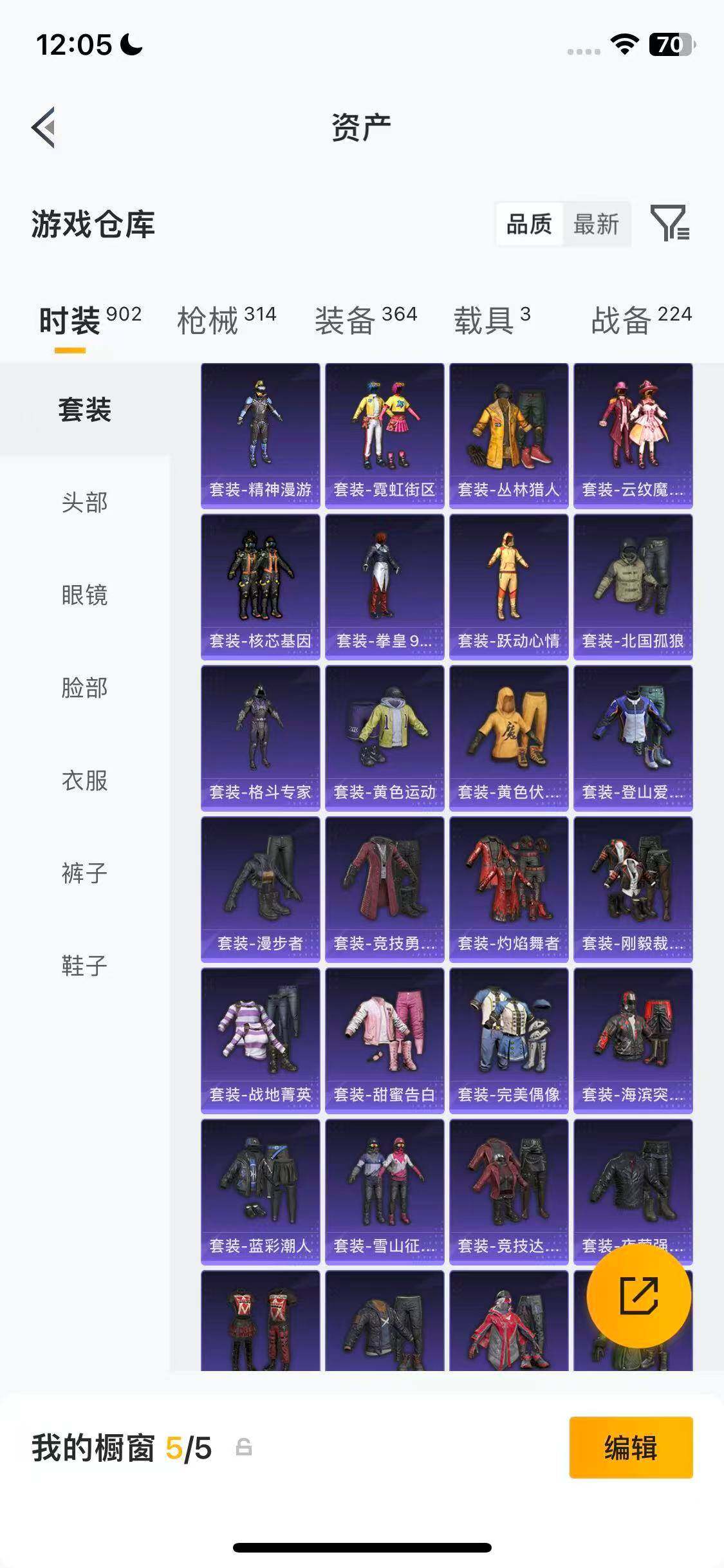The height and width of the screenshot is (1568, 724).
Task: Switch to the 装备 tab
Action: pyautogui.click(x=365, y=320)
